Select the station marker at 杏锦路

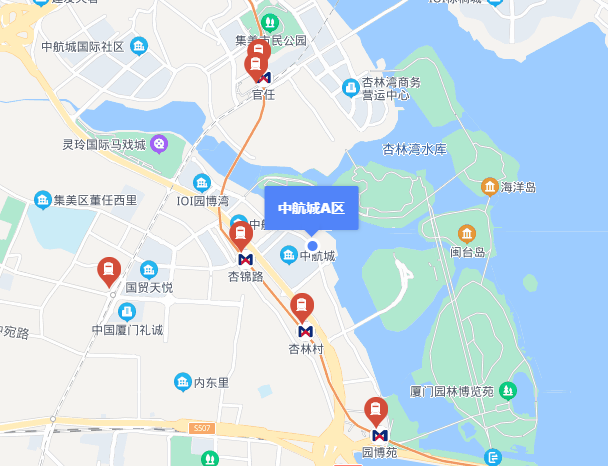pyautogui.click(x=241, y=236)
